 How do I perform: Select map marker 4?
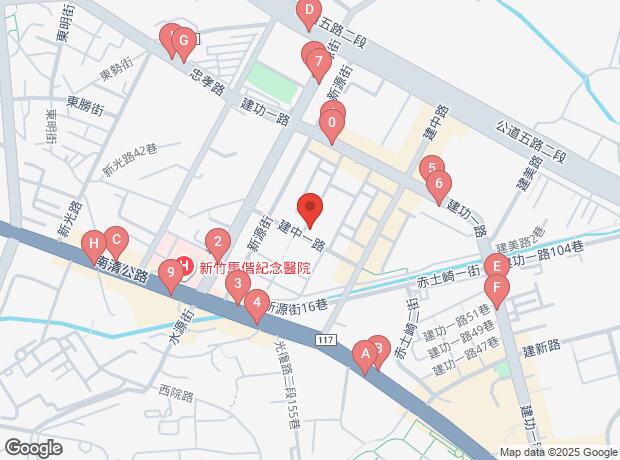(257, 306)
